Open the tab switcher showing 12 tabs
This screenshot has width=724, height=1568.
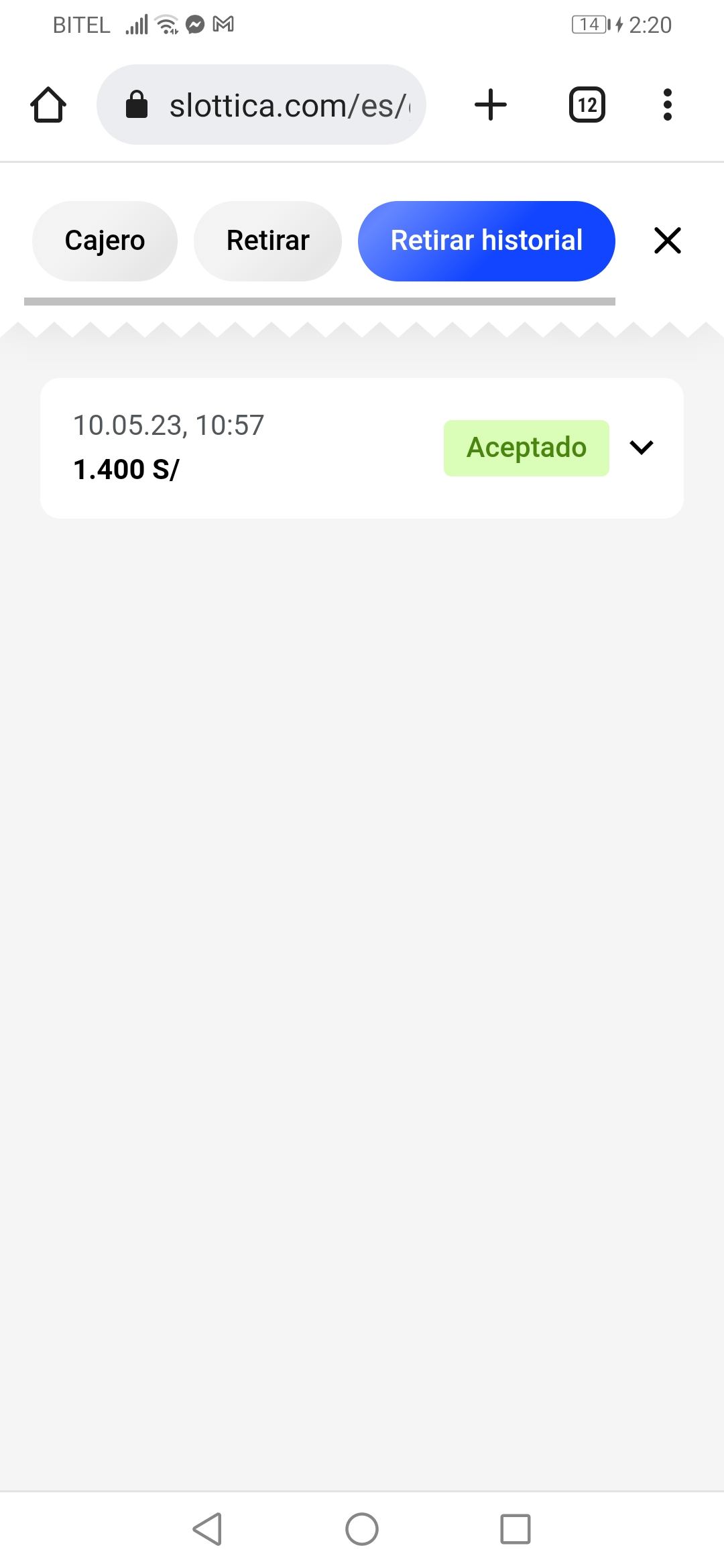(587, 105)
